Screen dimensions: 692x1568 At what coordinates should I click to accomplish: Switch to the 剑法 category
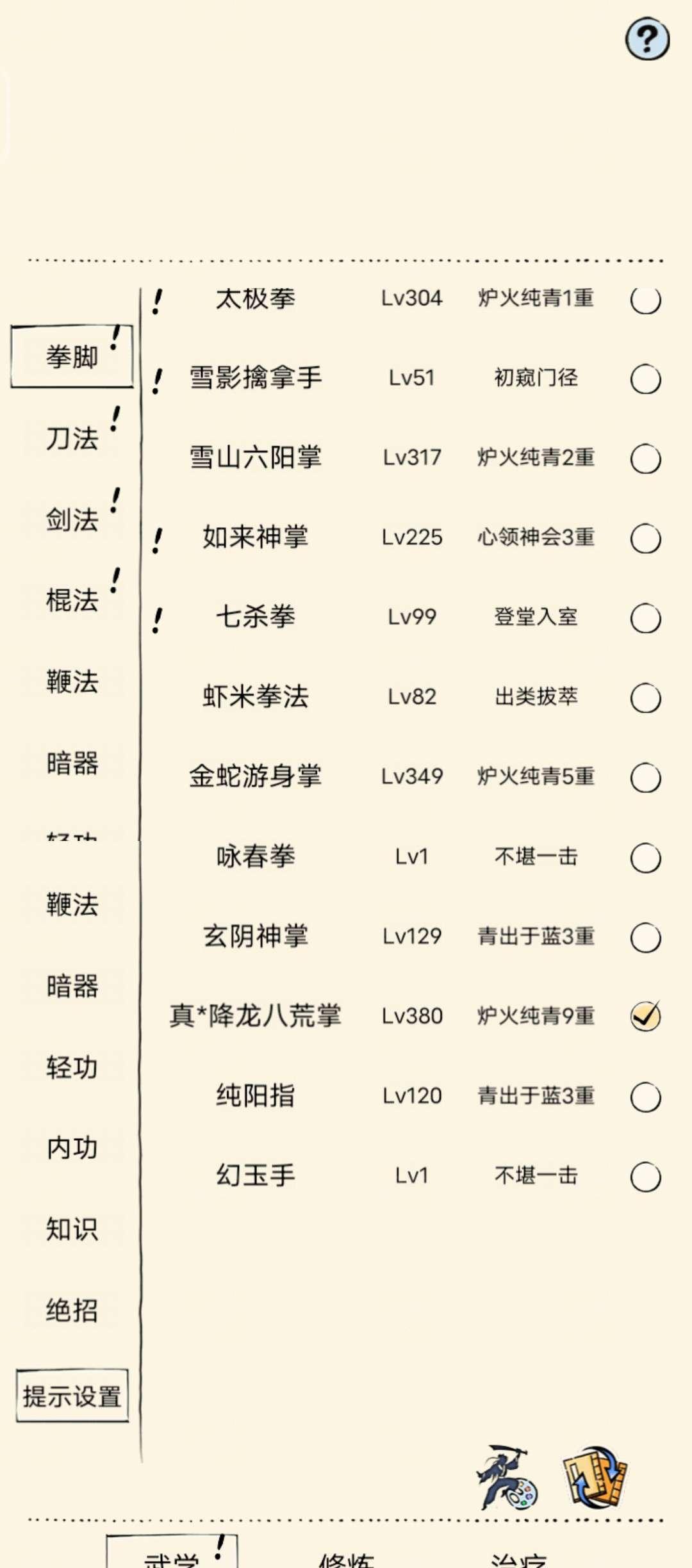pyautogui.click(x=72, y=519)
